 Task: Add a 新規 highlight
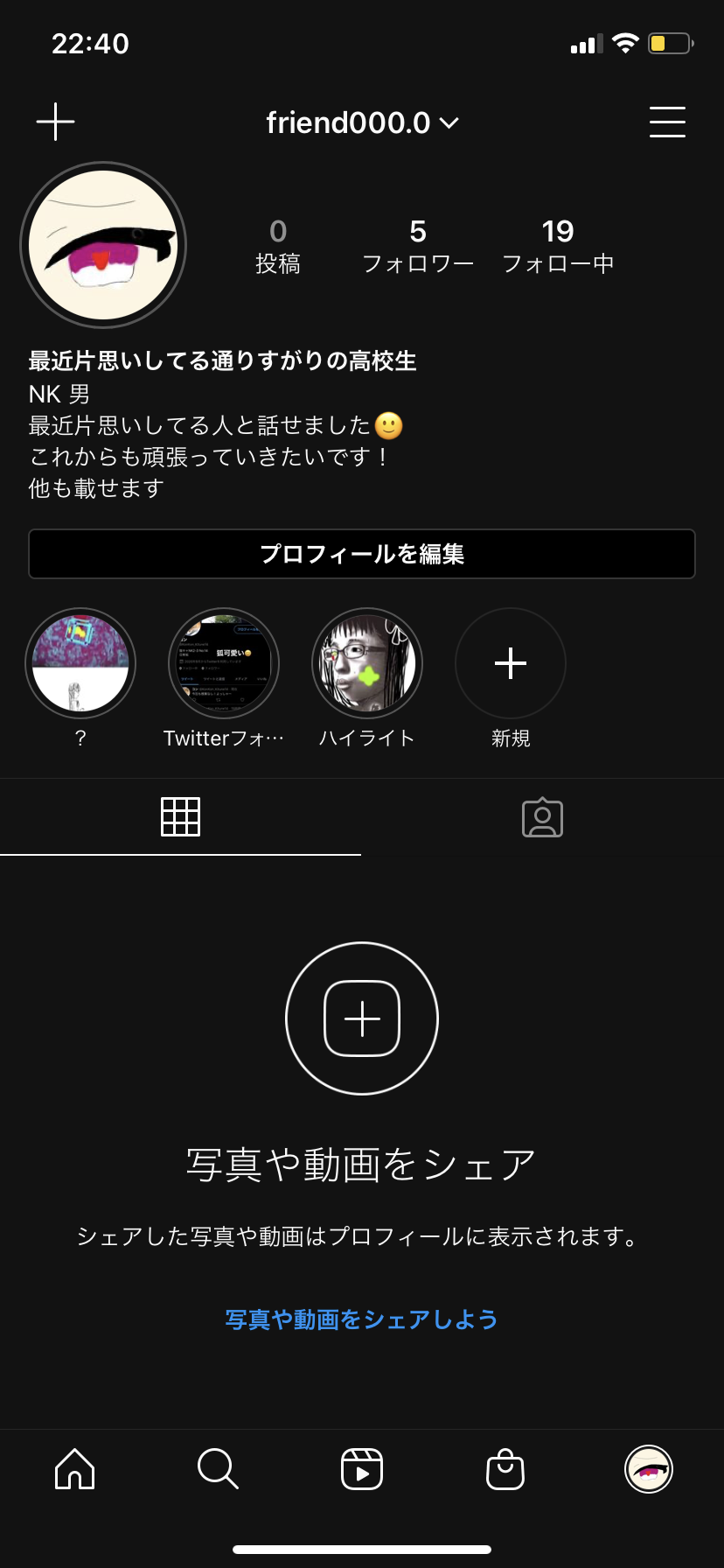tap(511, 663)
